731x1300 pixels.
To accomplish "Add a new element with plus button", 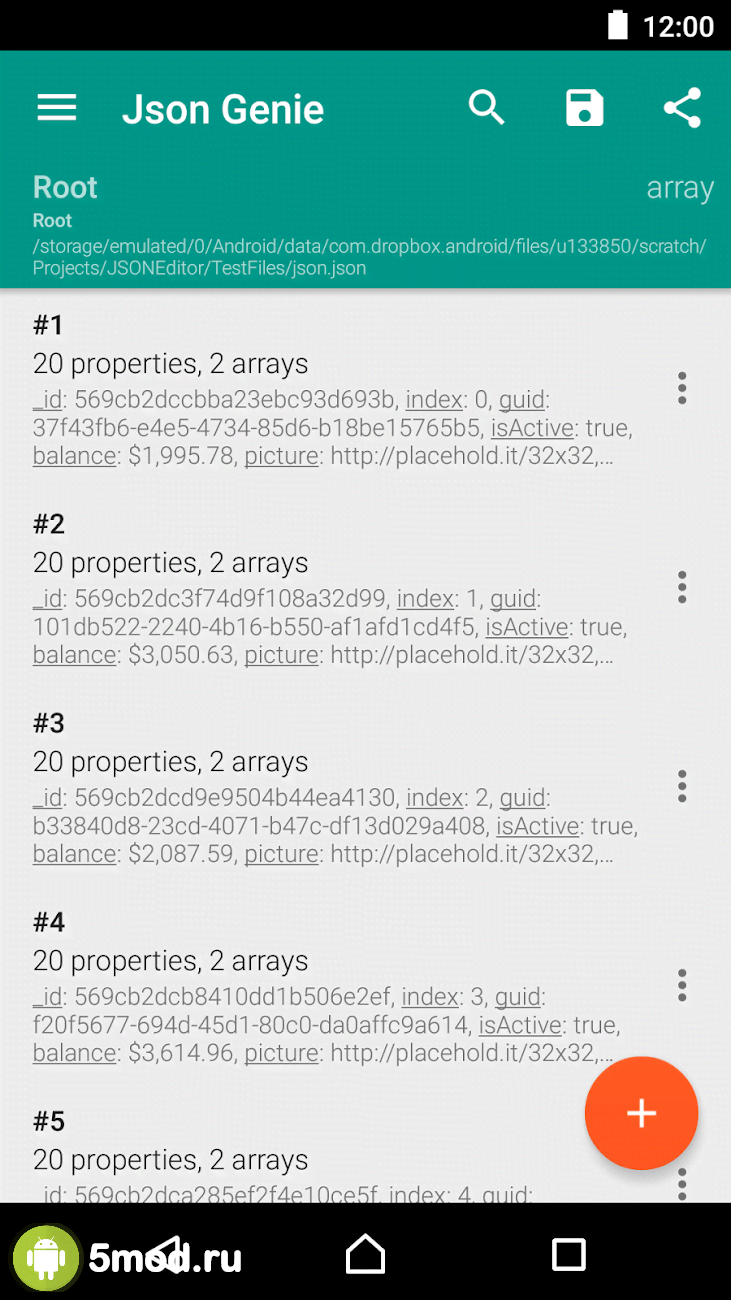I will point(641,1113).
